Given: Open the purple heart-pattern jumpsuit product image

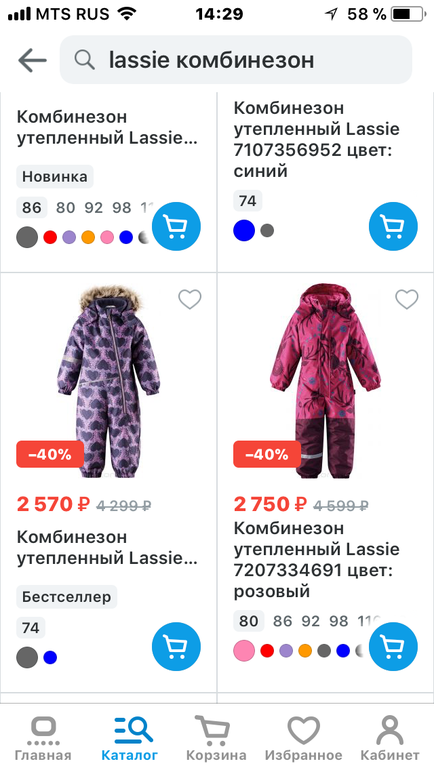Looking at the screenshot, I should point(108,382).
